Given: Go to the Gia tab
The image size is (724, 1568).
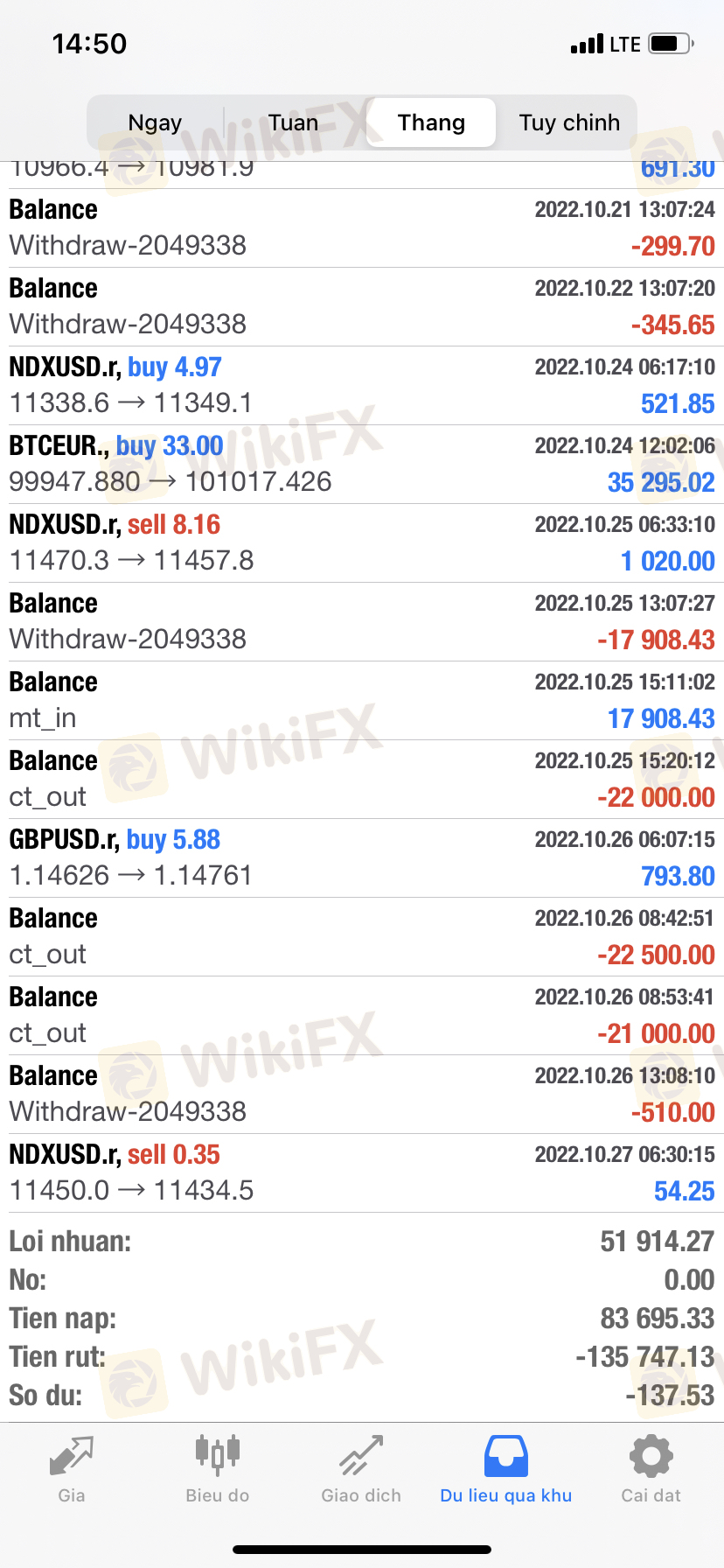Looking at the screenshot, I should click(x=72, y=1470).
